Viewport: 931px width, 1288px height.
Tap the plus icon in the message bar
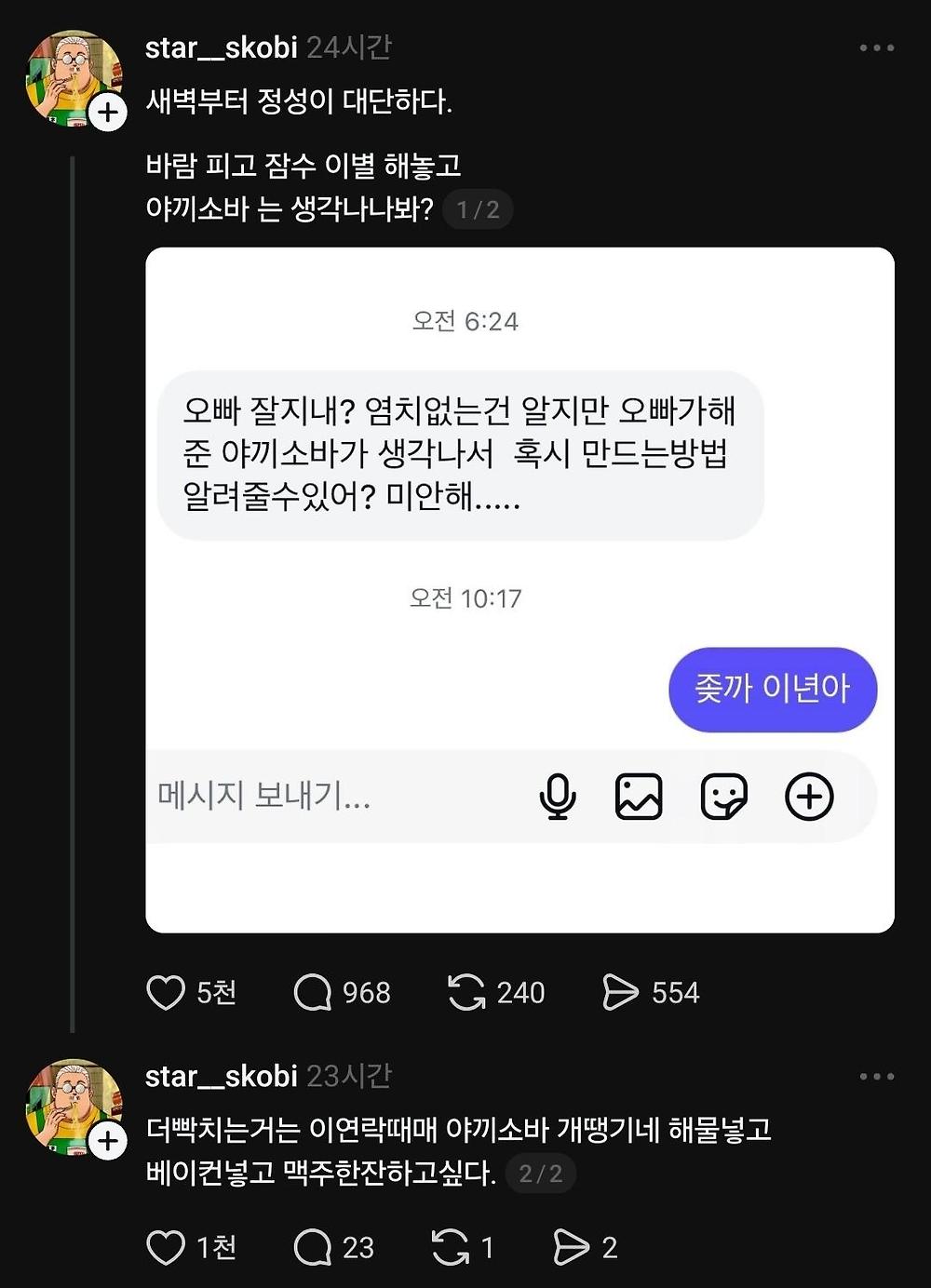[810, 797]
